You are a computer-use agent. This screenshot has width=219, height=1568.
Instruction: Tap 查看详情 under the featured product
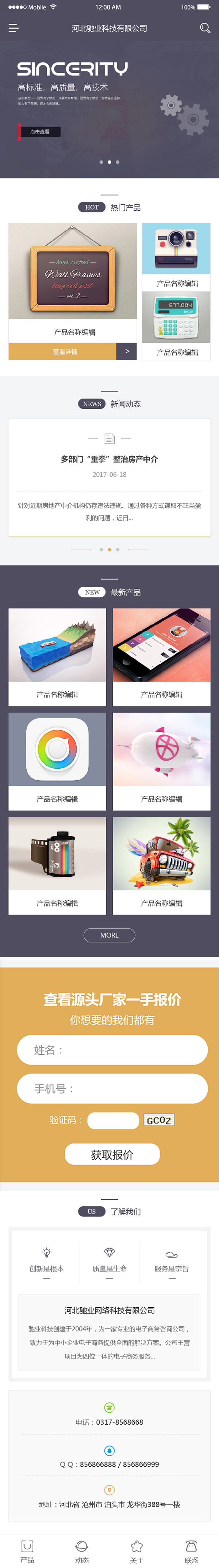tap(65, 351)
